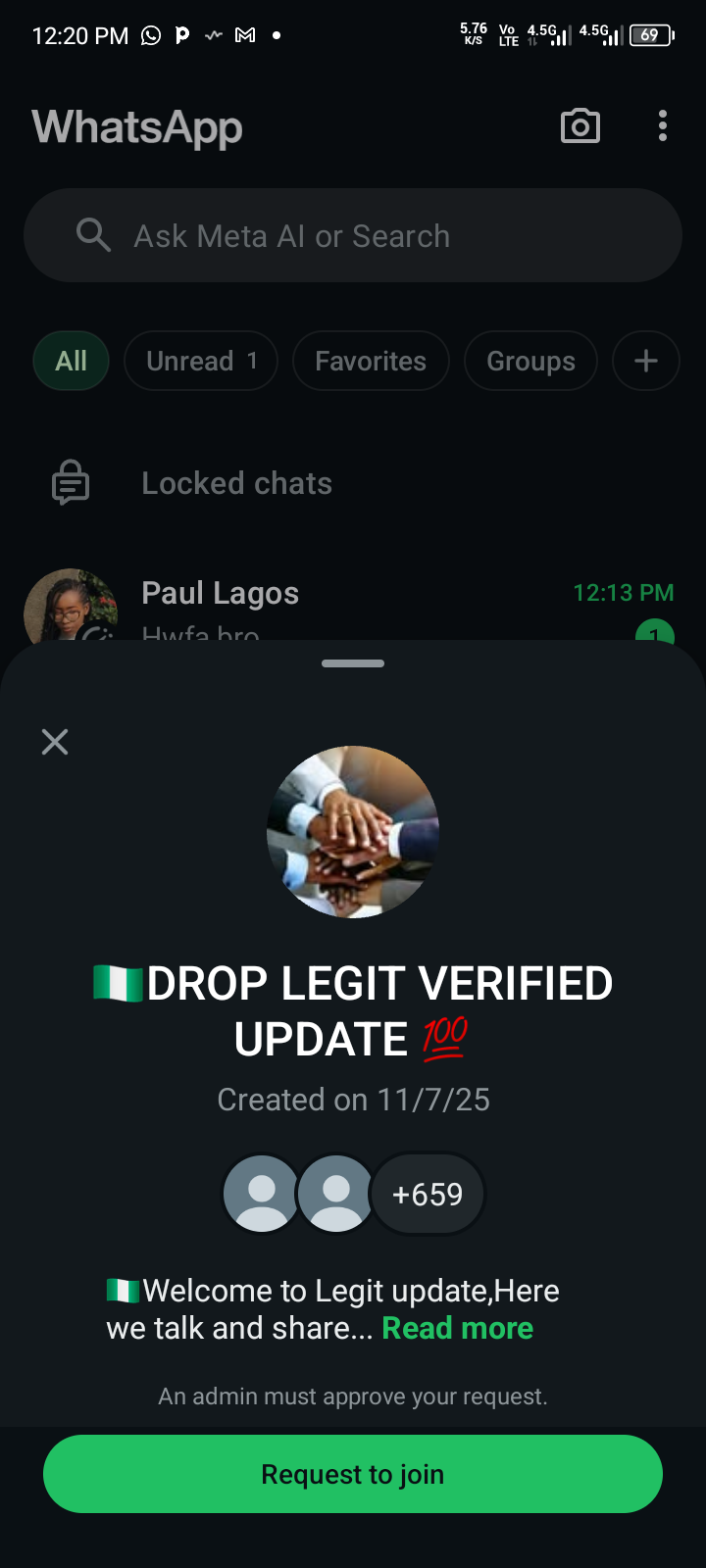Expand description with Read more
Screen dimensions: 706x1568
(457, 1328)
